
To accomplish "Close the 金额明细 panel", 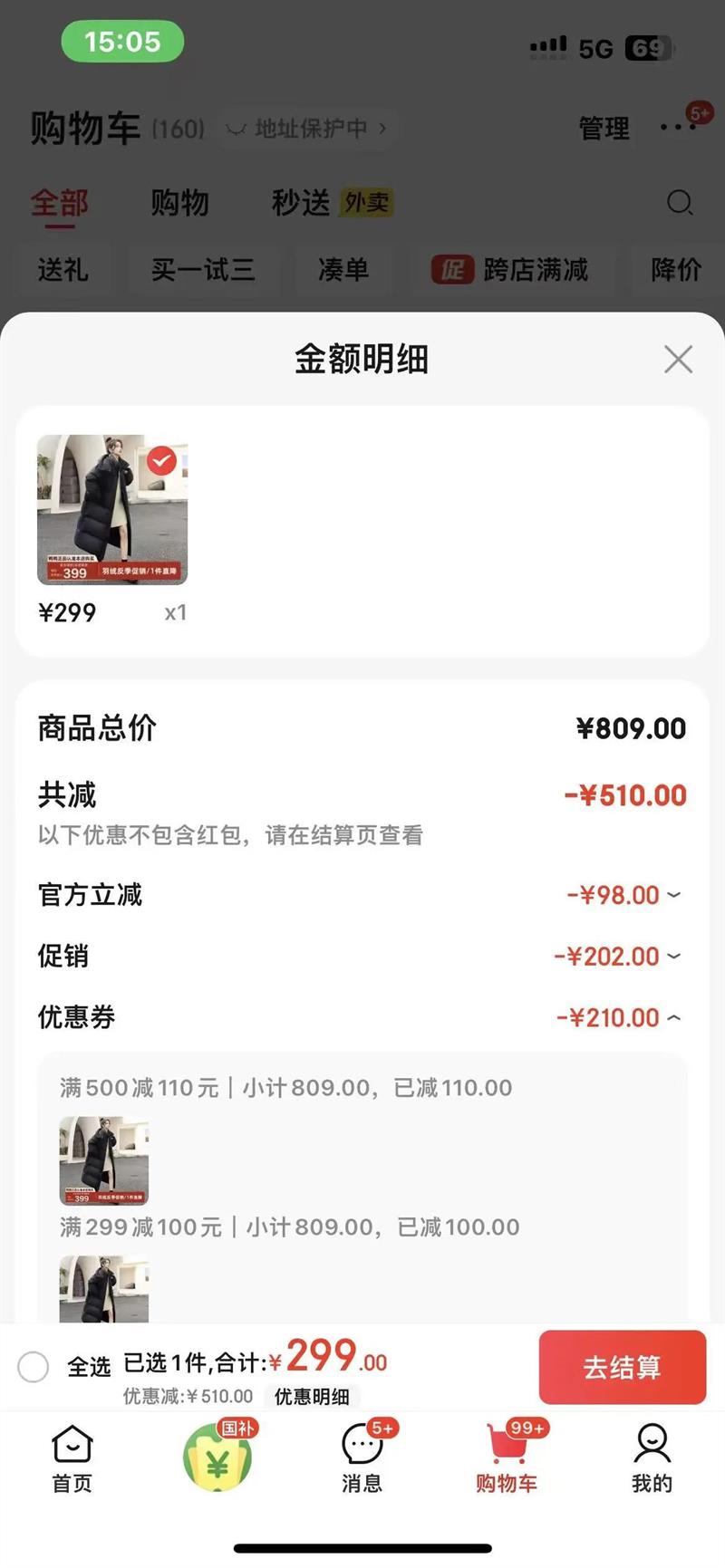I will (x=678, y=360).
